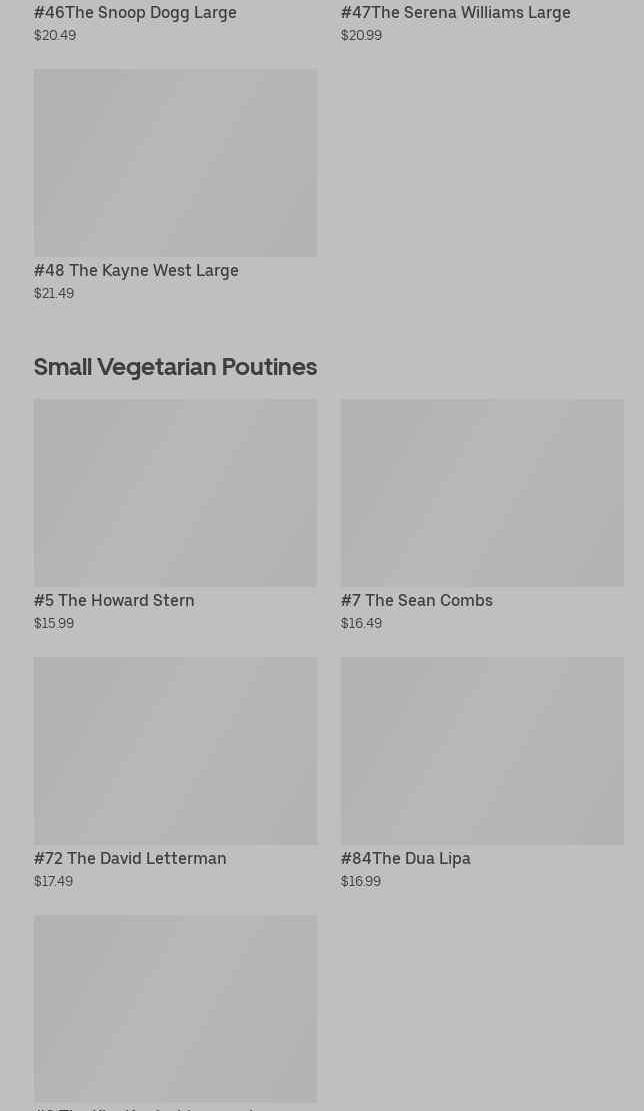Select #48 The Kayne West Large poutine
644x1111 pixels.
(175, 184)
